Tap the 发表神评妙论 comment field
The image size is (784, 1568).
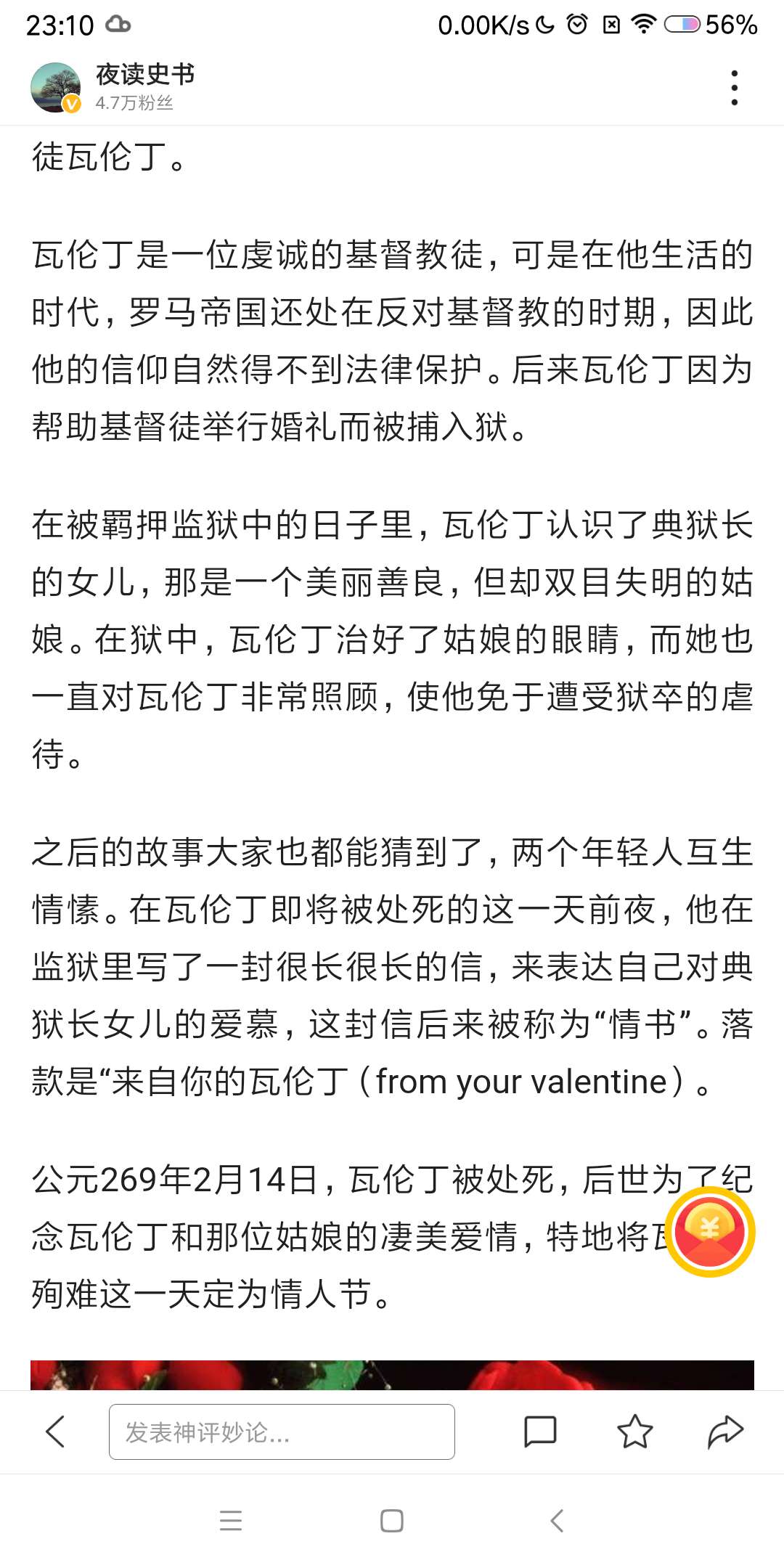[282, 1432]
